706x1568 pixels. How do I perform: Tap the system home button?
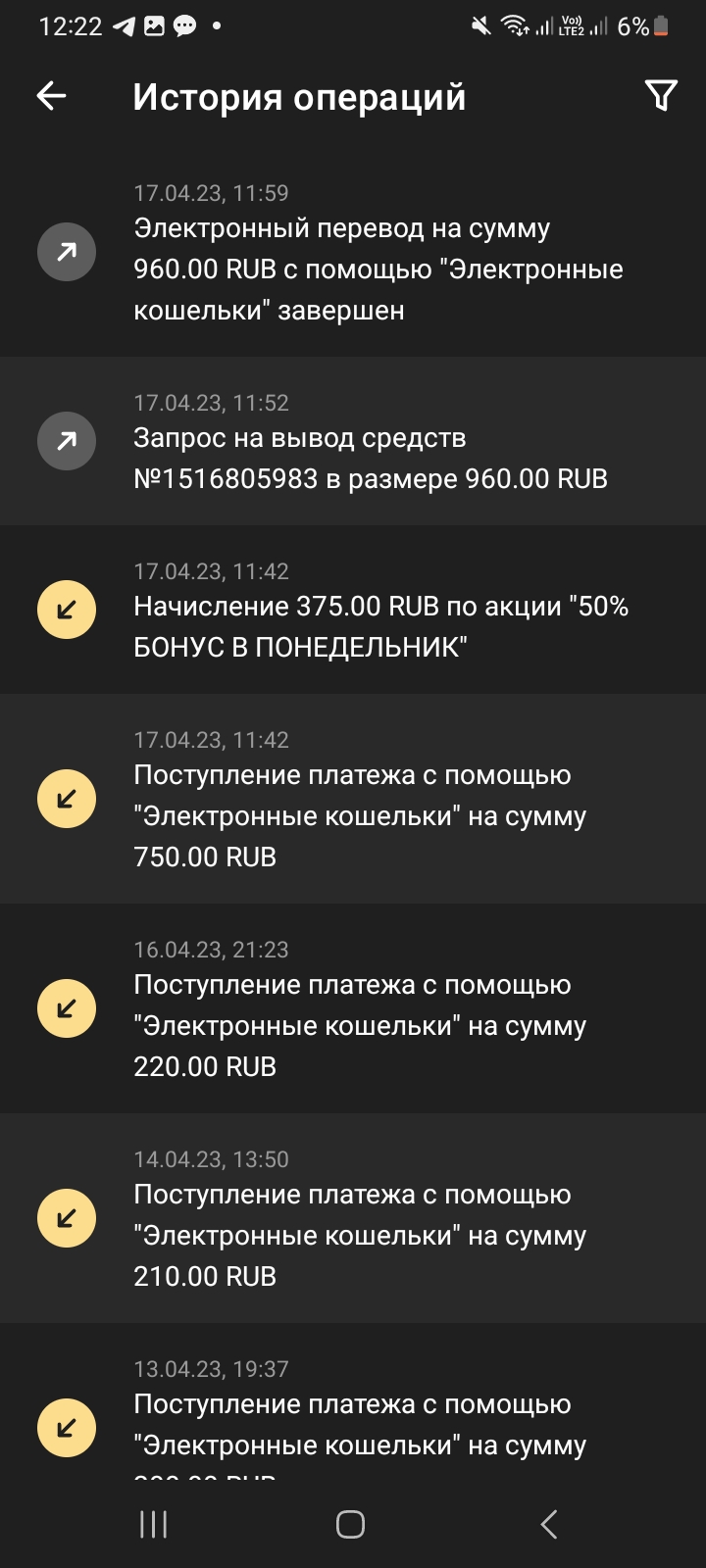pyautogui.click(x=350, y=1524)
